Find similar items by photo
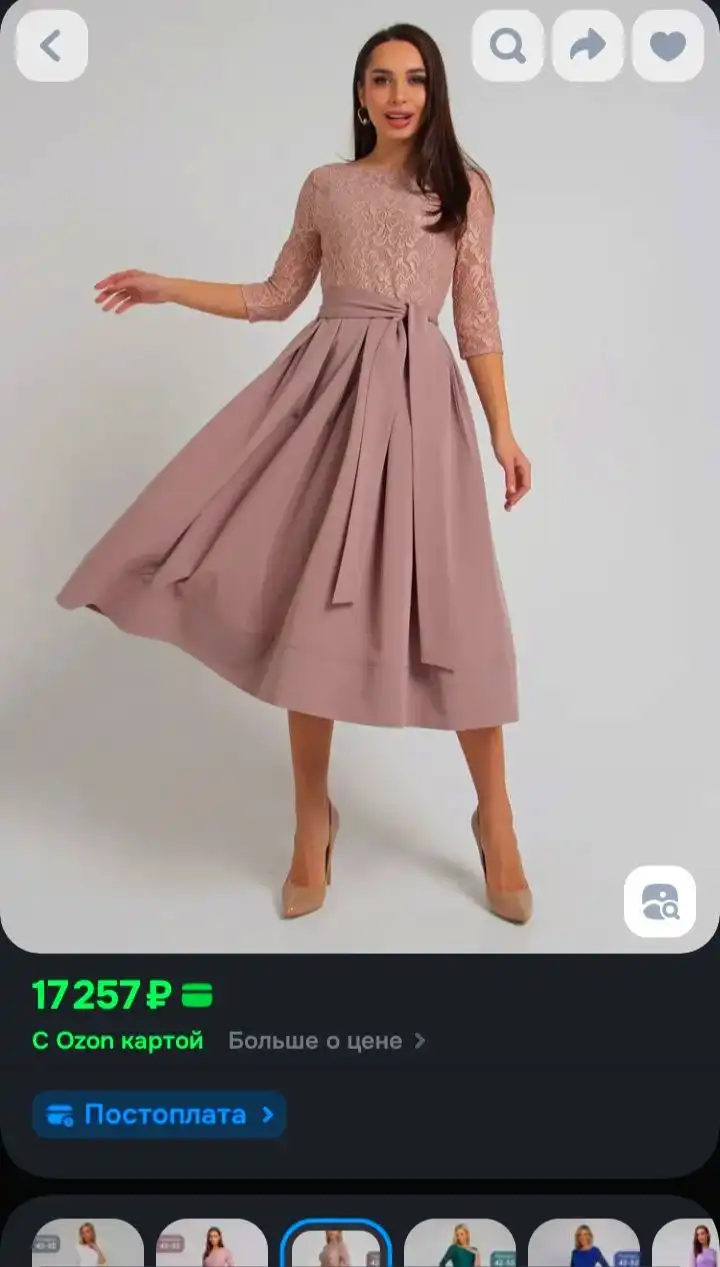Image resolution: width=720 pixels, height=1267 pixels. click(660, 901)
